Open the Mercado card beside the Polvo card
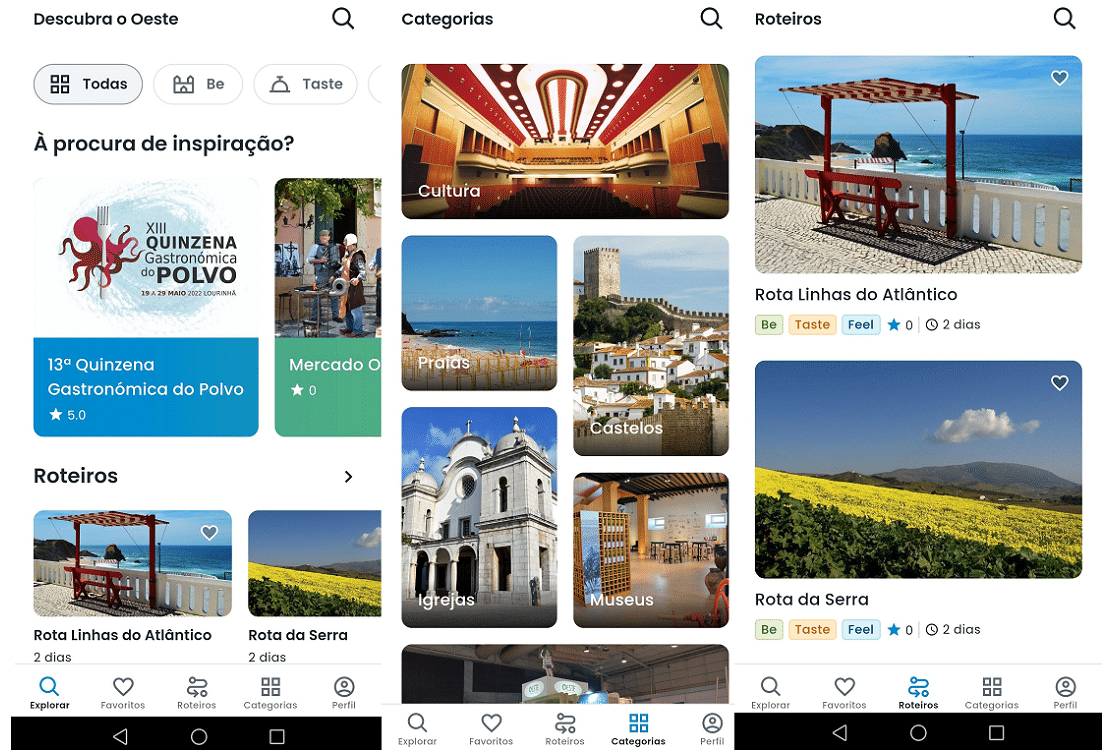This screenshot has height=750, width=1110. (328, 307)
